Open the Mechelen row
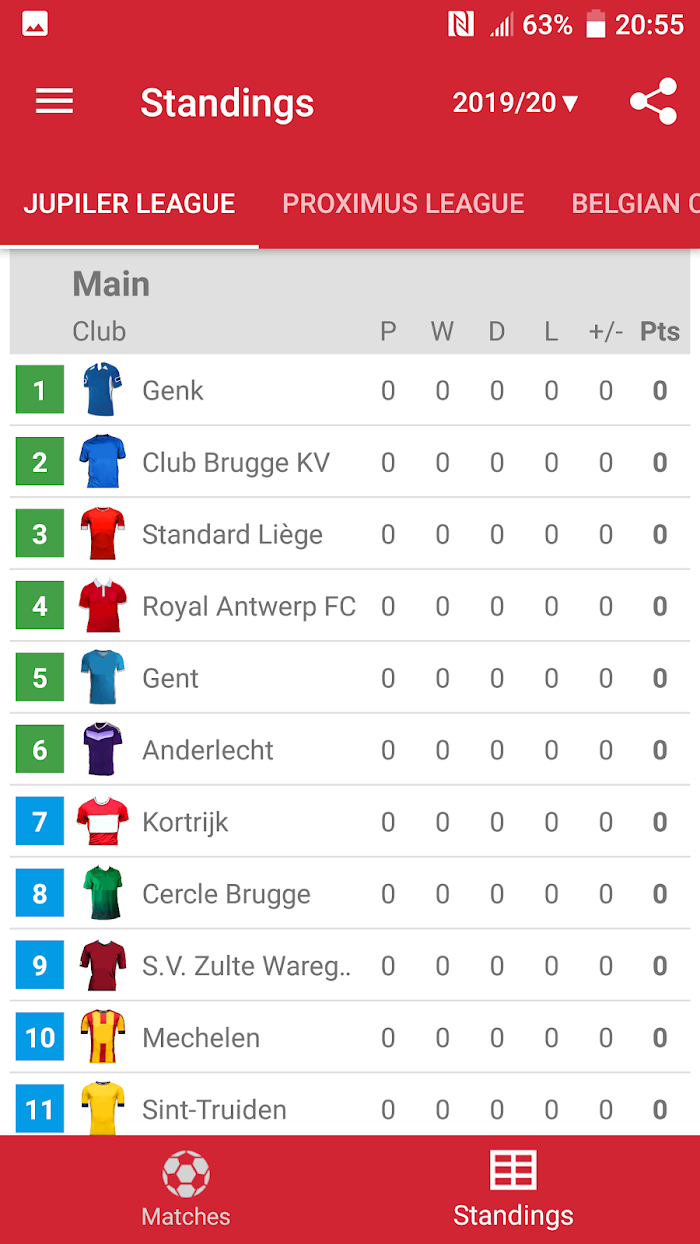The width and height of the screenshot is (700, 1244). tap(350, 1038)
